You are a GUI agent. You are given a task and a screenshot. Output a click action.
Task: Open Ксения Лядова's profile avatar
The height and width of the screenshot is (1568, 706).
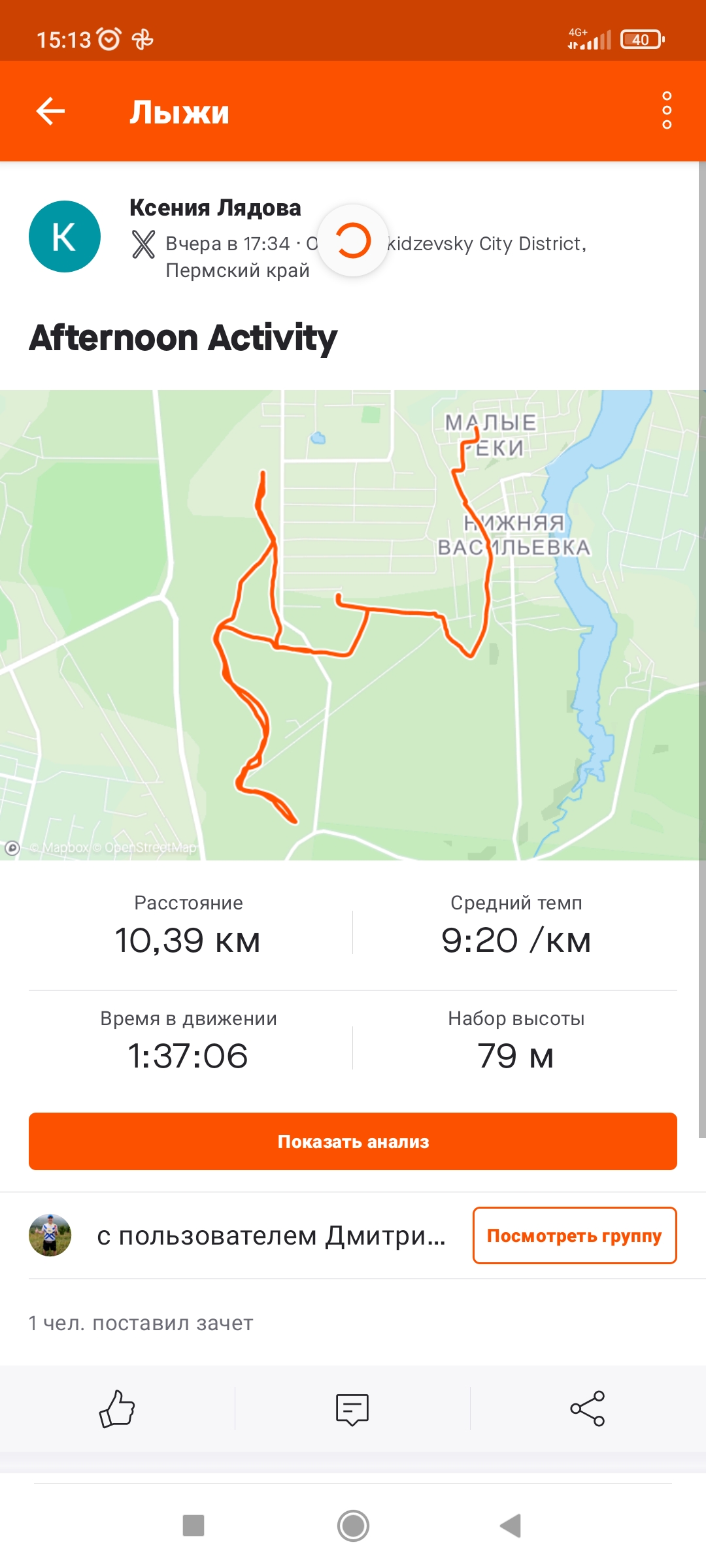[x=65, y=237]
